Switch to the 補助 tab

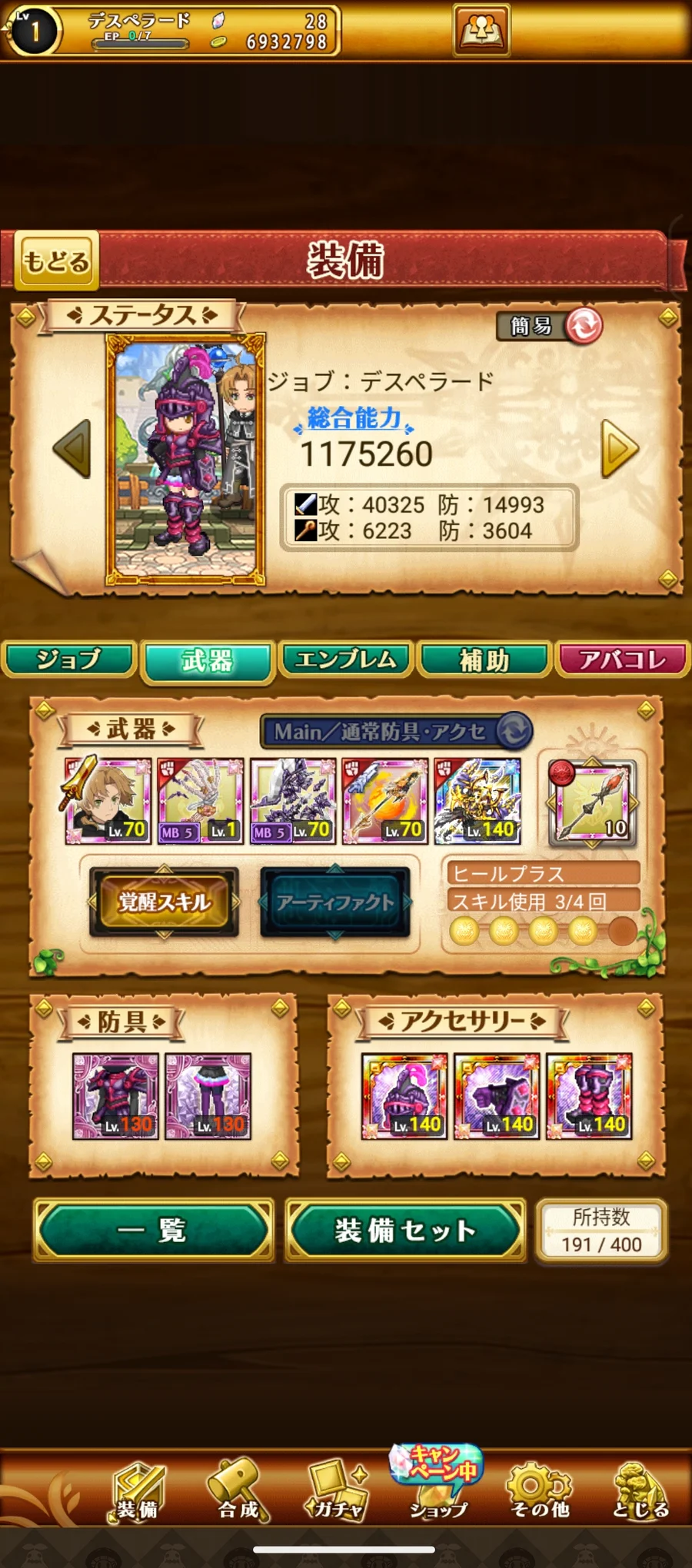click(484, 659)
